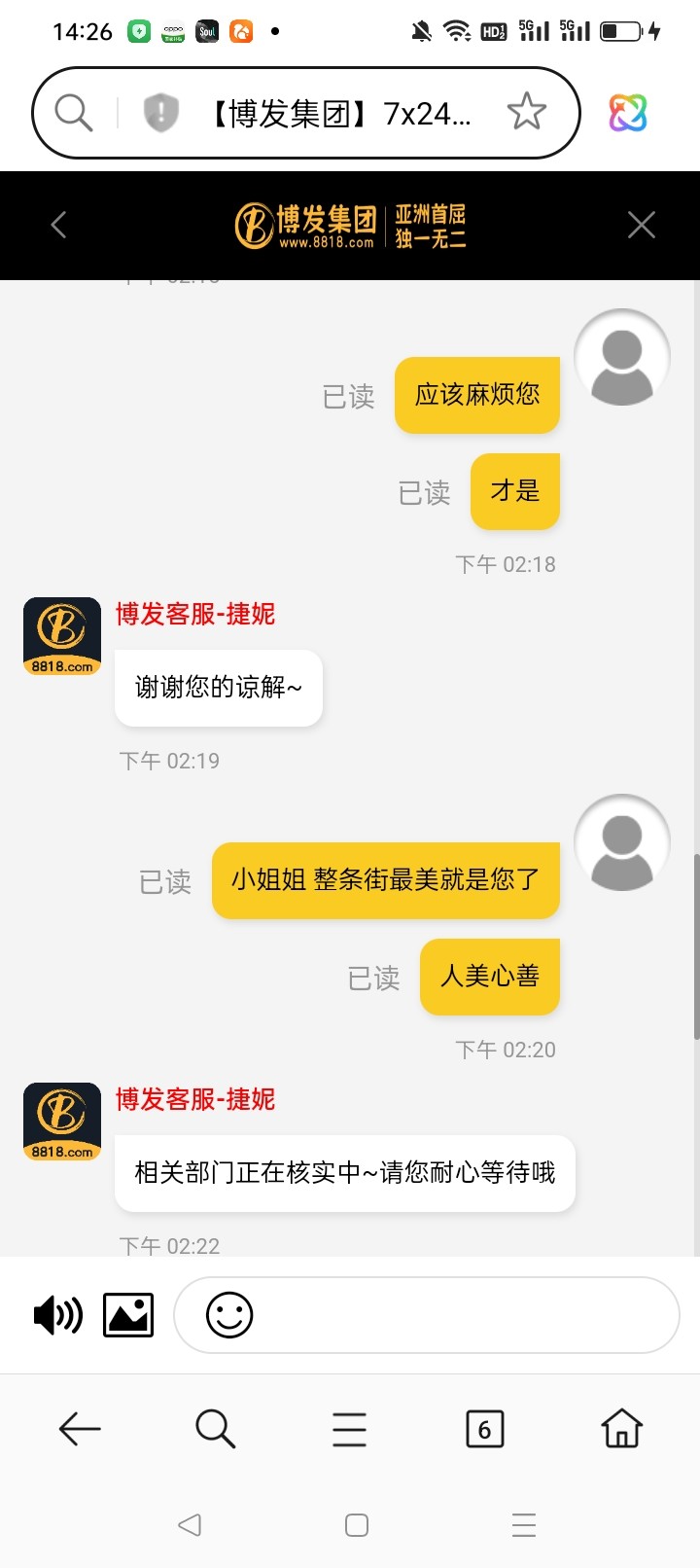The width and height of the screenshot is (700, 1568).
Task: Open the site security shield info
Action: [x=161, y=113]
